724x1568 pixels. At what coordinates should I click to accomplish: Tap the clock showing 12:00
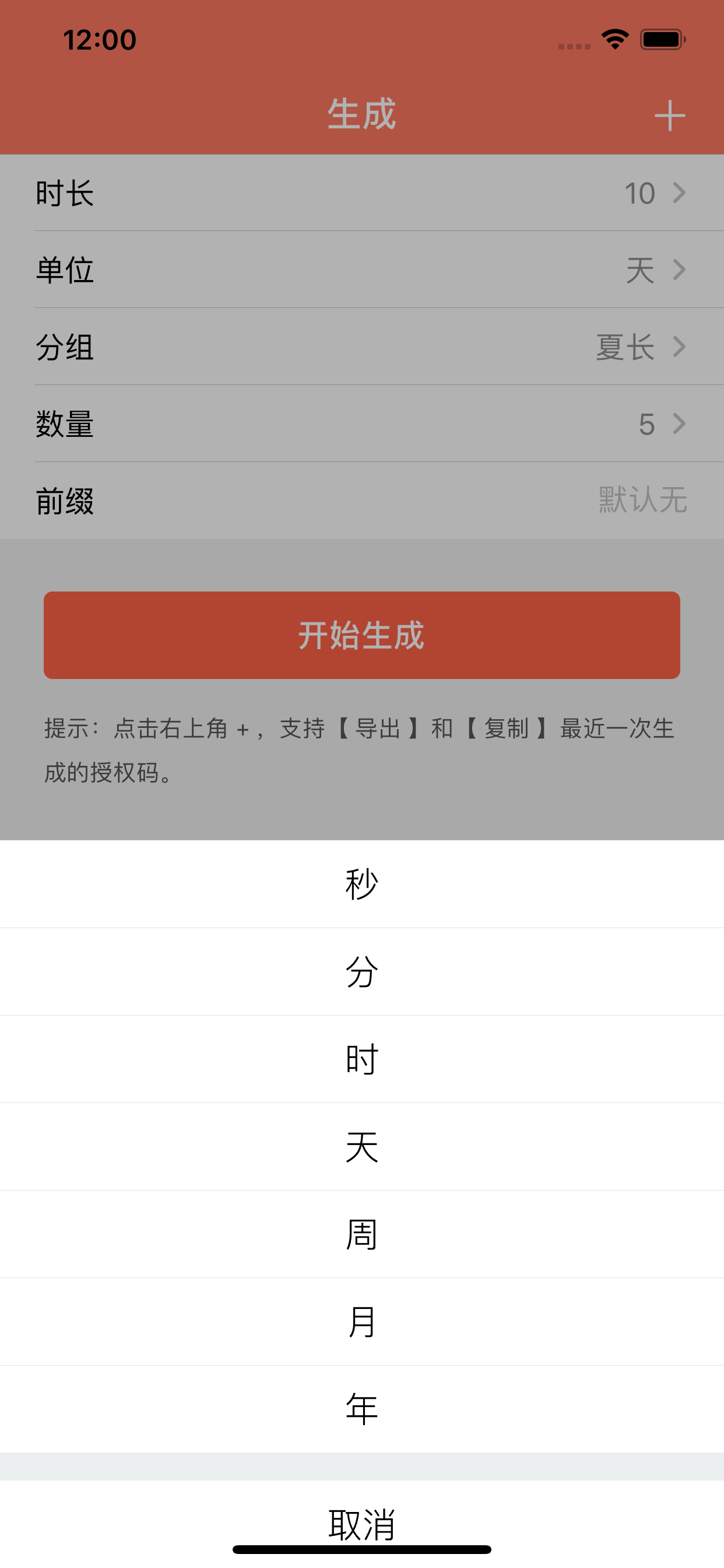[99, 40]
